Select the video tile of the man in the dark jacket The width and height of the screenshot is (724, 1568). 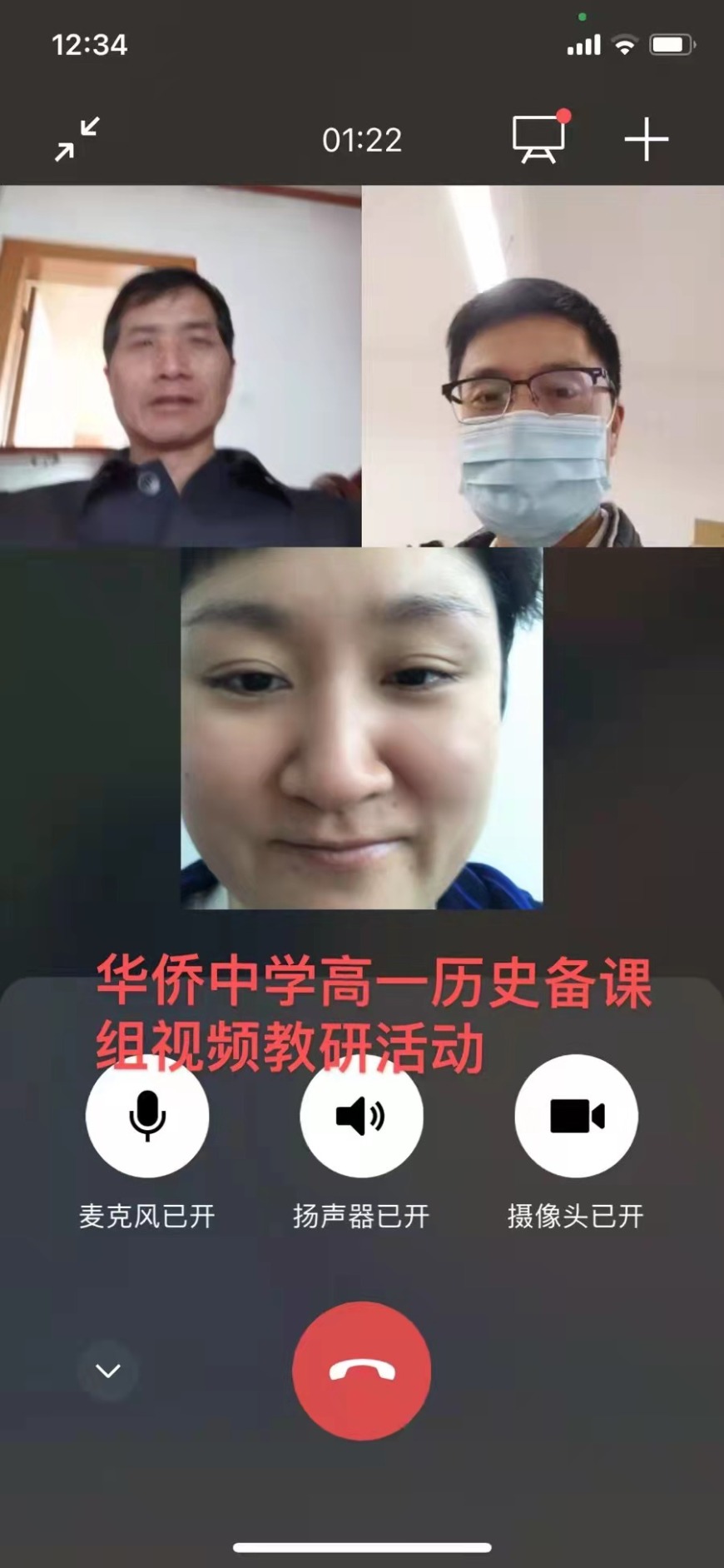[x=181, y=366]
